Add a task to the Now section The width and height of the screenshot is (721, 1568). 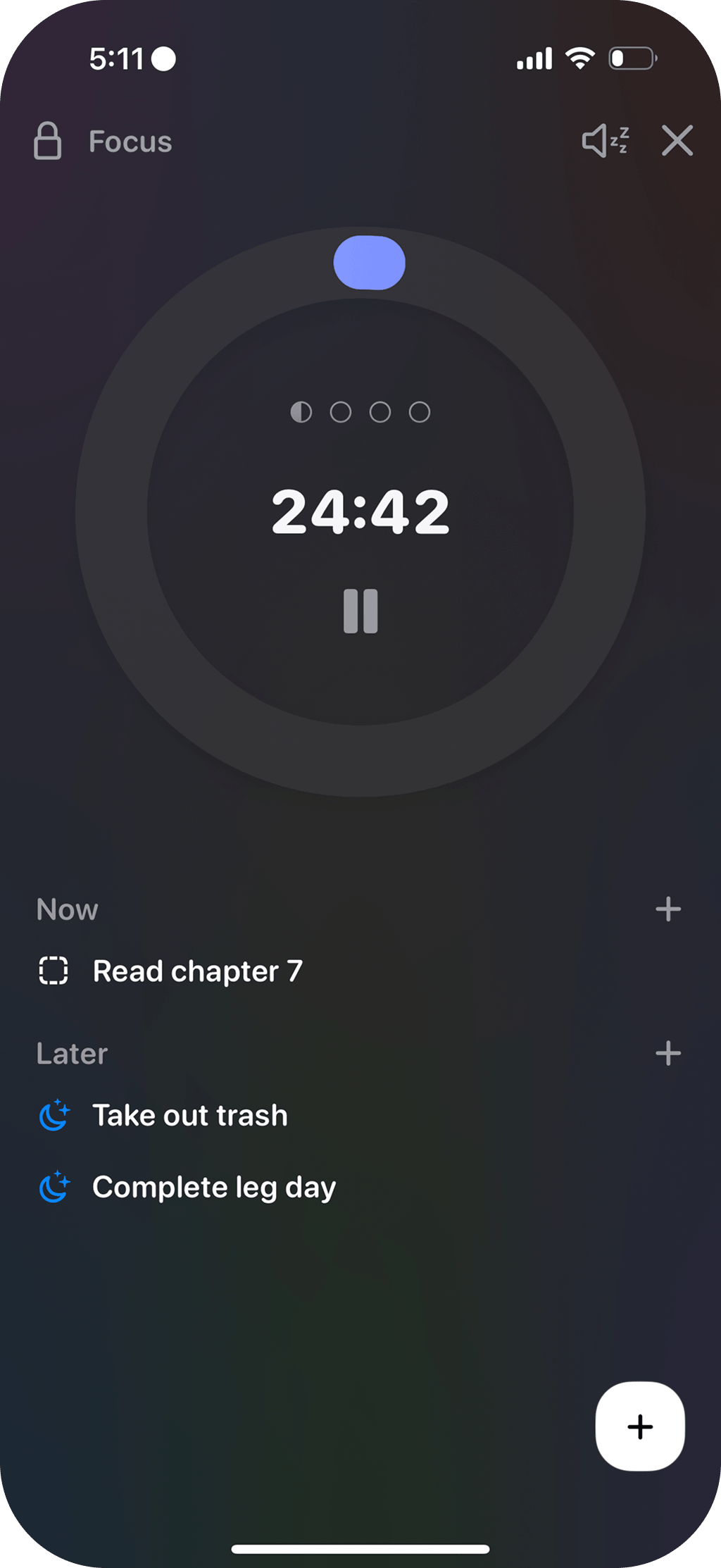point(667,909)
